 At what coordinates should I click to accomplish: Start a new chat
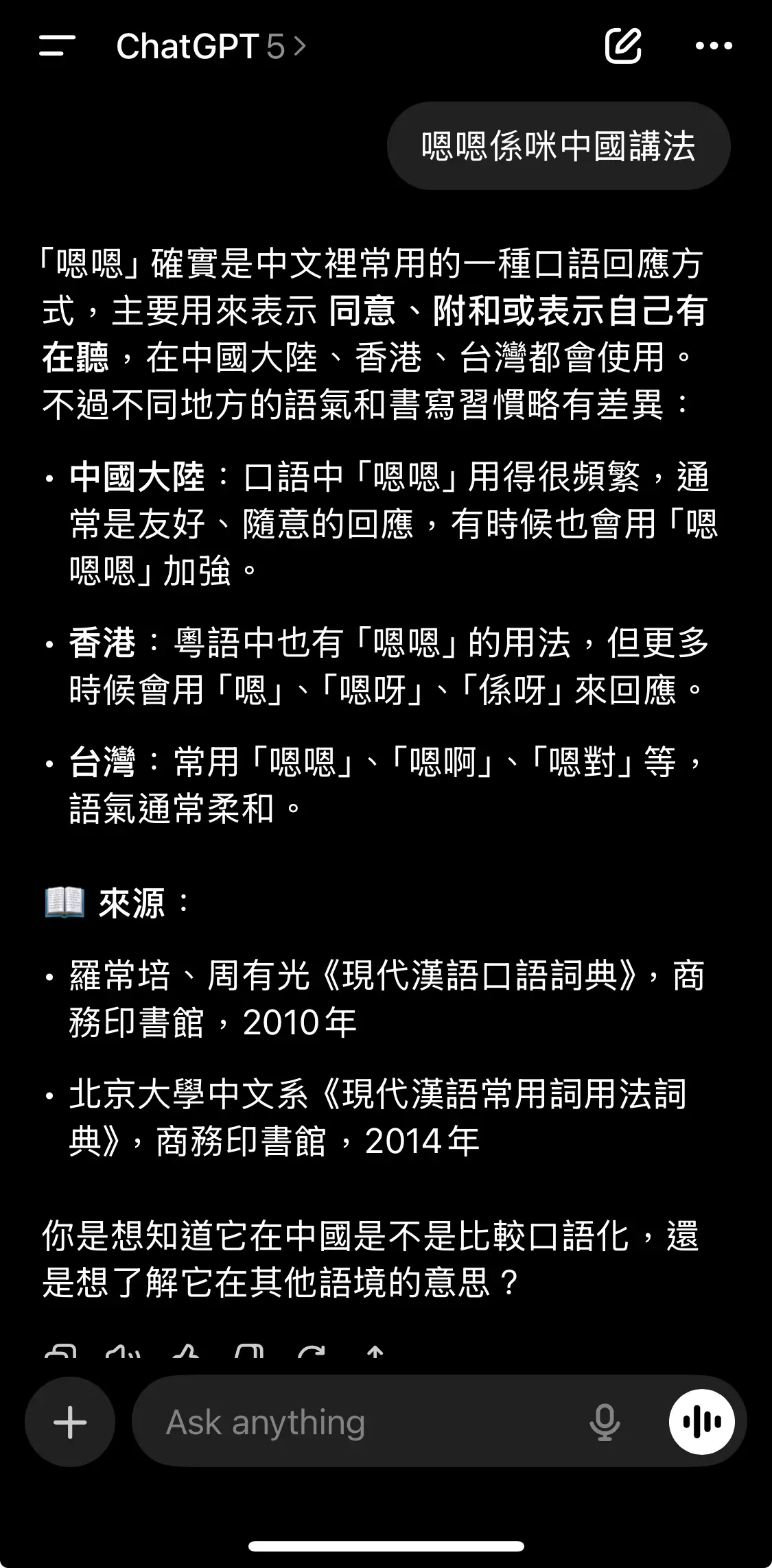(x=623, y=46)
